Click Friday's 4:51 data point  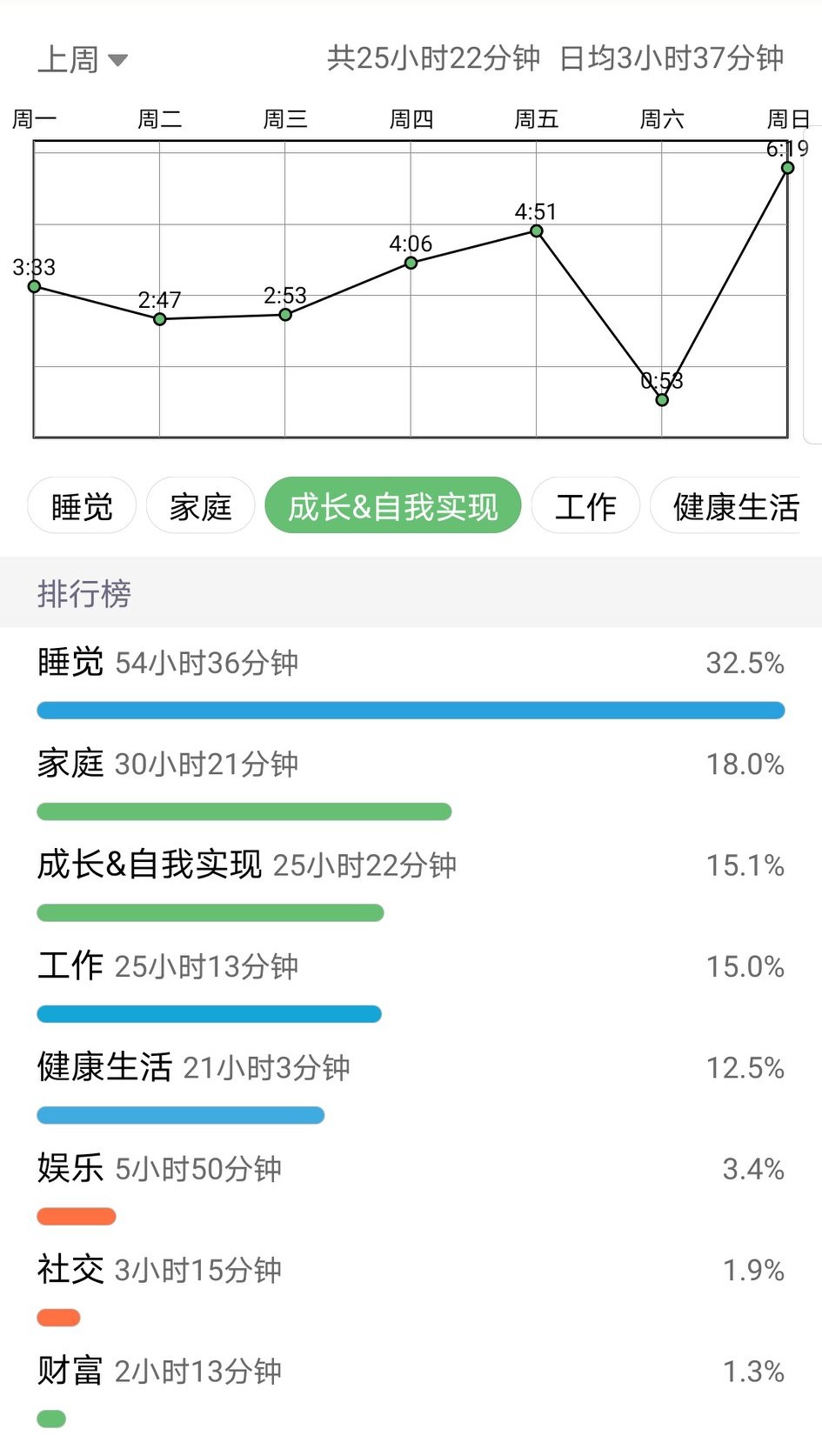534,232
